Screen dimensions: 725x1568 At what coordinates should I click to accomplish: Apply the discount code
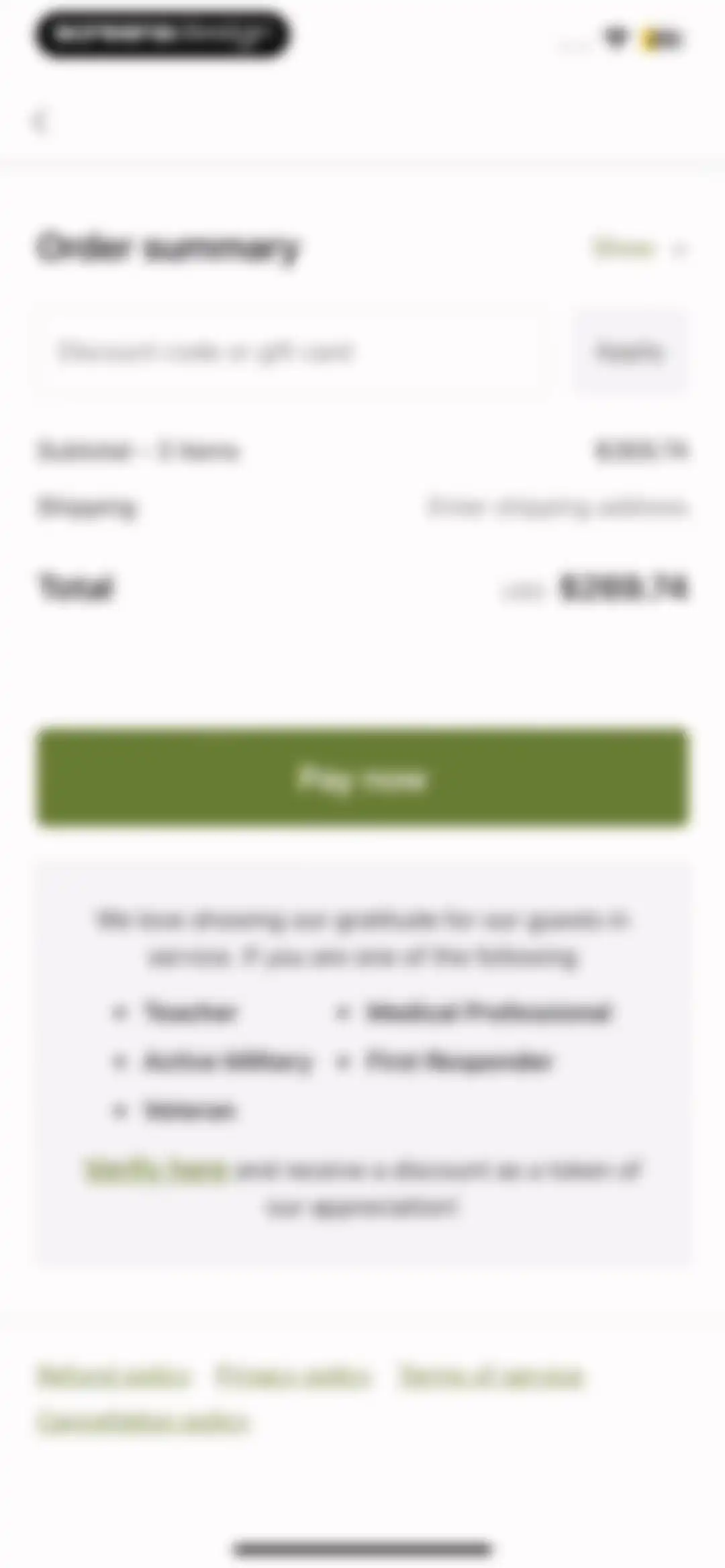(630, 352)
